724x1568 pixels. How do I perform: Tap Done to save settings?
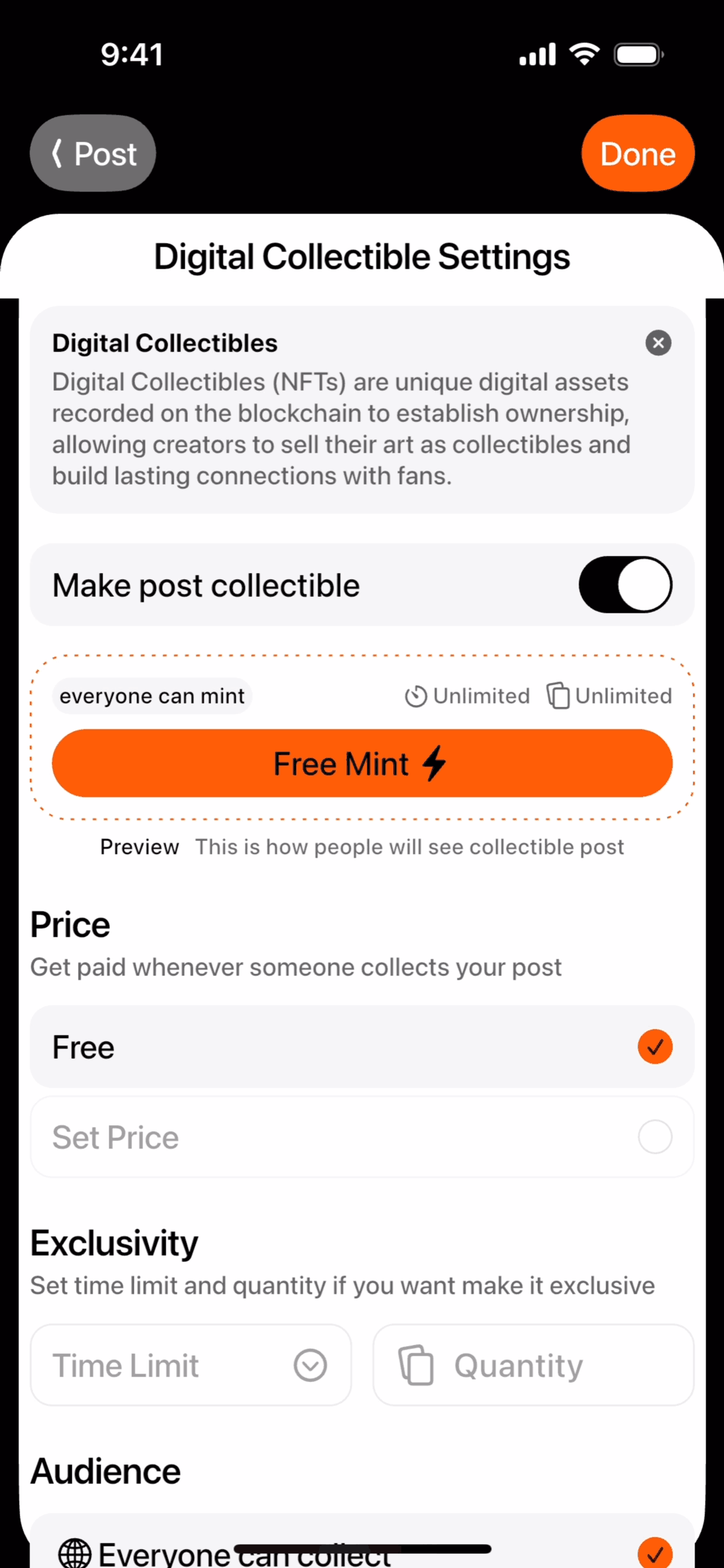pos(637,153)
